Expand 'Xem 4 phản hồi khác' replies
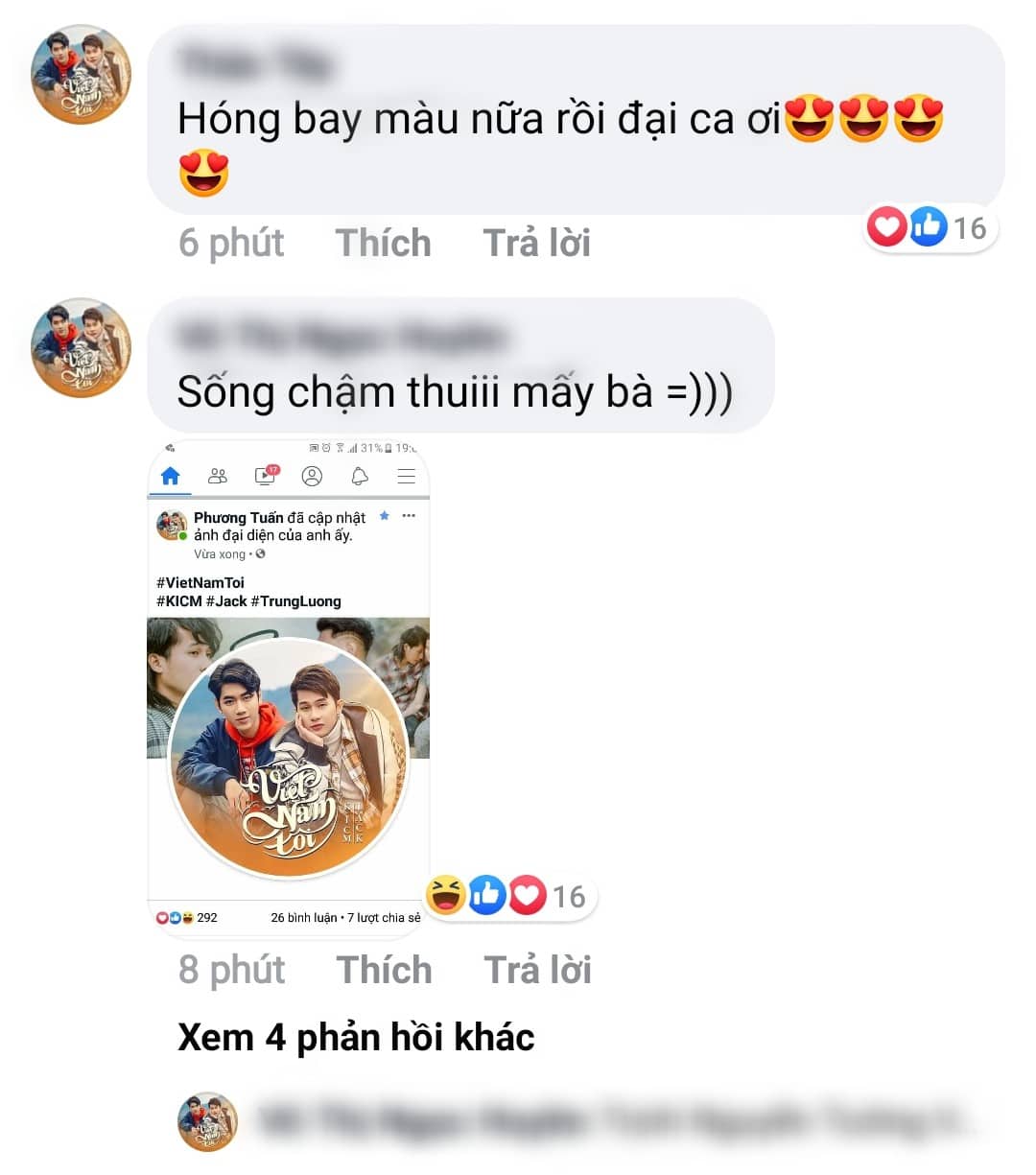The width and height of the screenshot is (1036, 1175). (356, 1038)
